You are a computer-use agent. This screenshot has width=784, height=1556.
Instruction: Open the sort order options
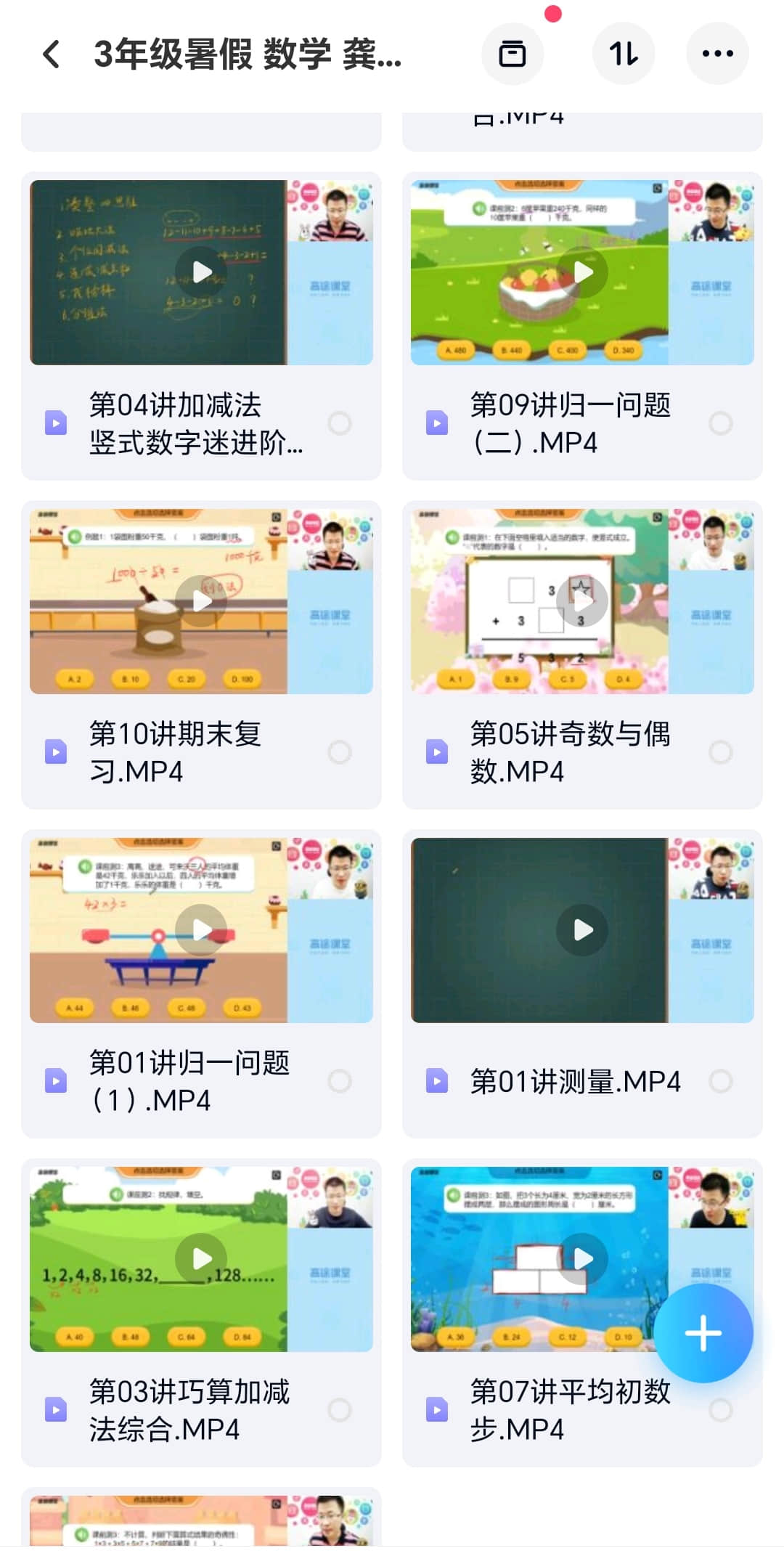pyautogui.click(x=624, y=54)
